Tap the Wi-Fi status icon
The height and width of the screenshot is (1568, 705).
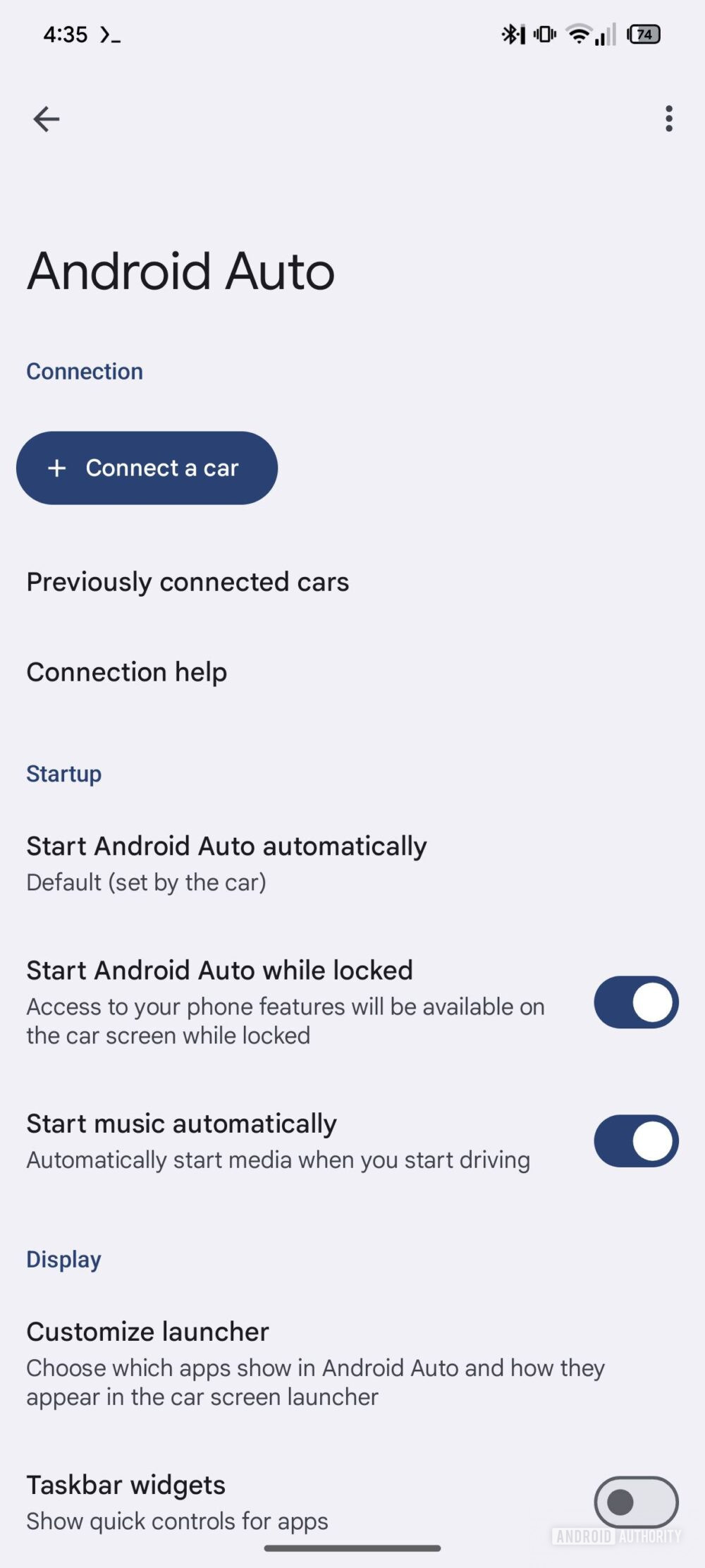(578, 33)
